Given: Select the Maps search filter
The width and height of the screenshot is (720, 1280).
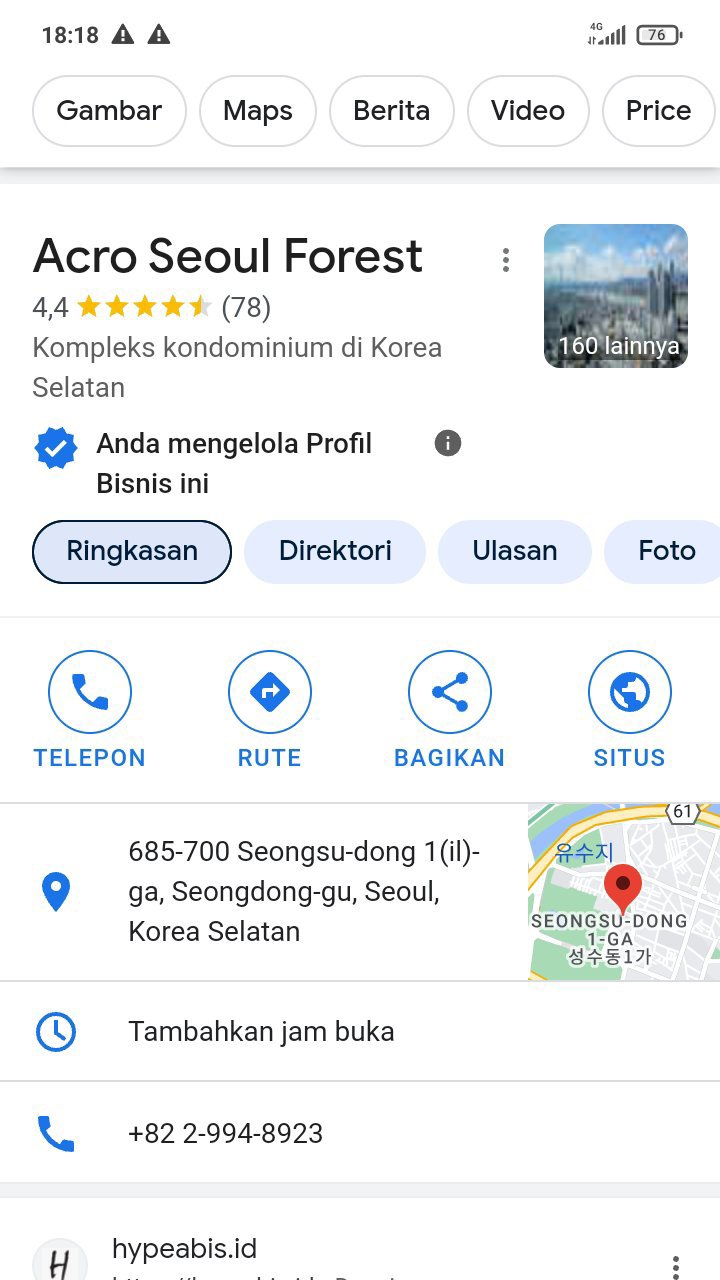Looking at the screenshot, I should click(258, 111).
